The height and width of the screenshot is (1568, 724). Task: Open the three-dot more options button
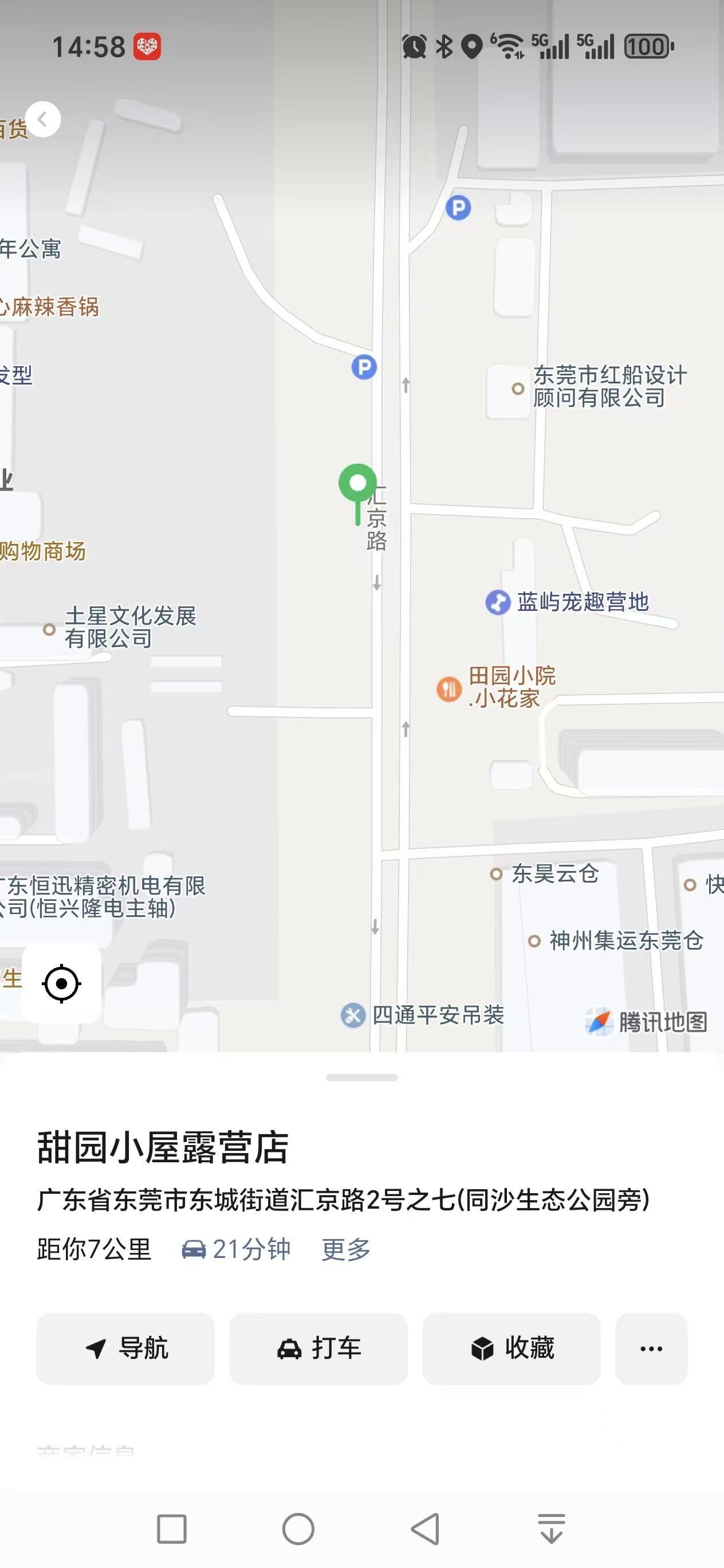pos(651,1349)
